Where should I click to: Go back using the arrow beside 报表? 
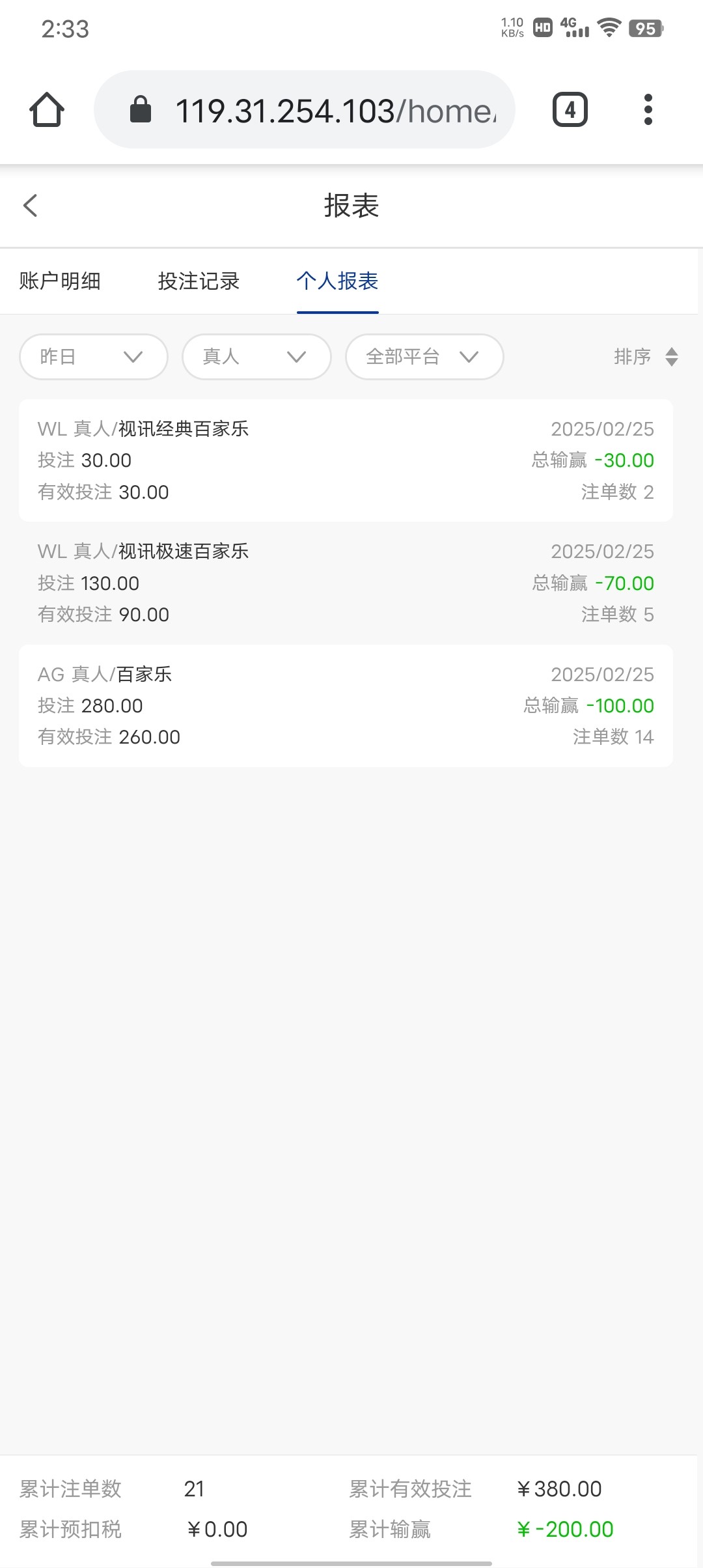tap(30, 206)
